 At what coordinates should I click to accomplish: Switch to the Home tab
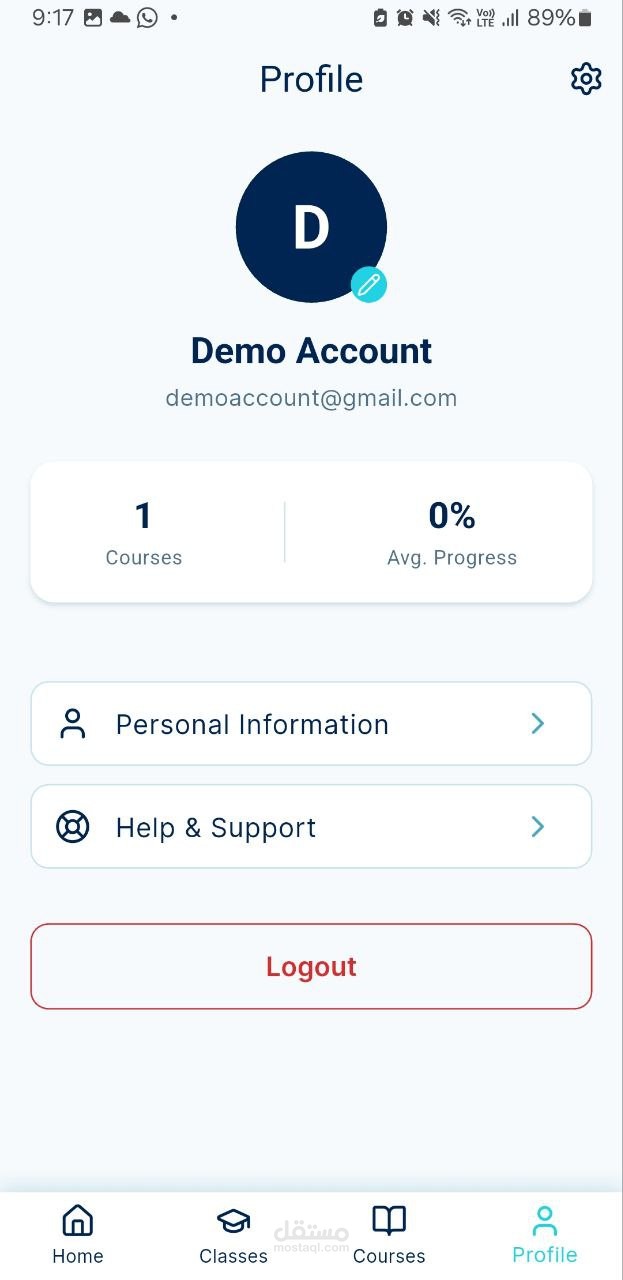click(78, 1235)
